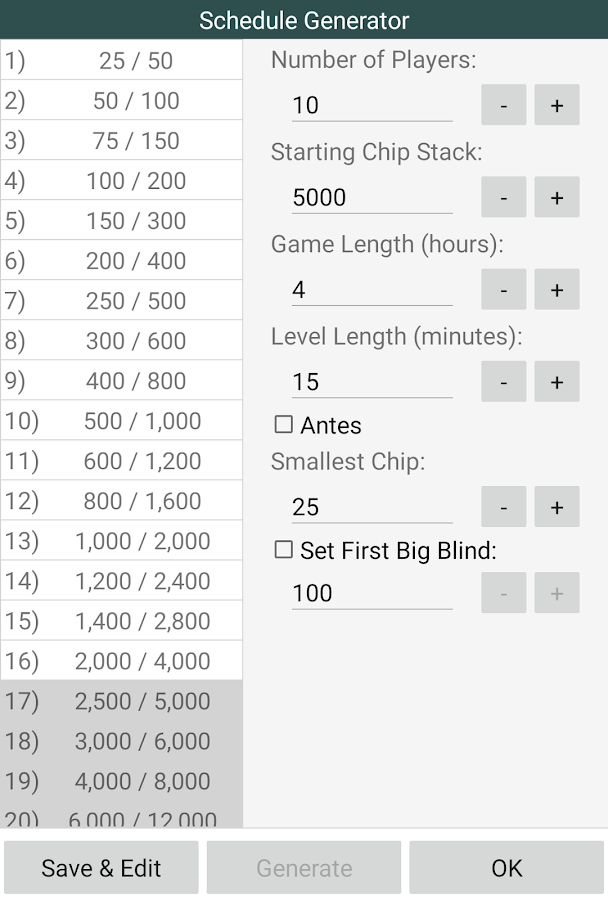This screenshot has width=608, height=900.
Task: Decrease the Level Length in minutes
Action: click(503, 381)
